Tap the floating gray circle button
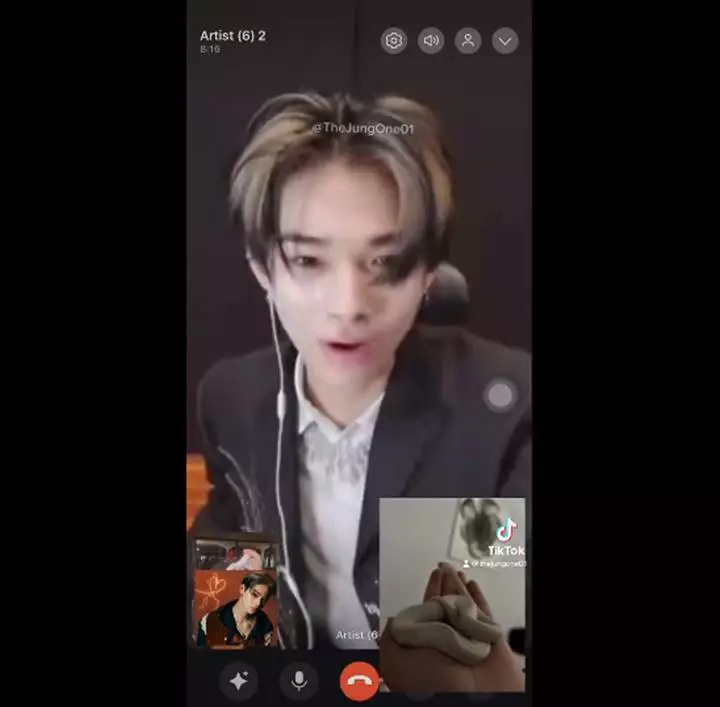 pos(500,395)
